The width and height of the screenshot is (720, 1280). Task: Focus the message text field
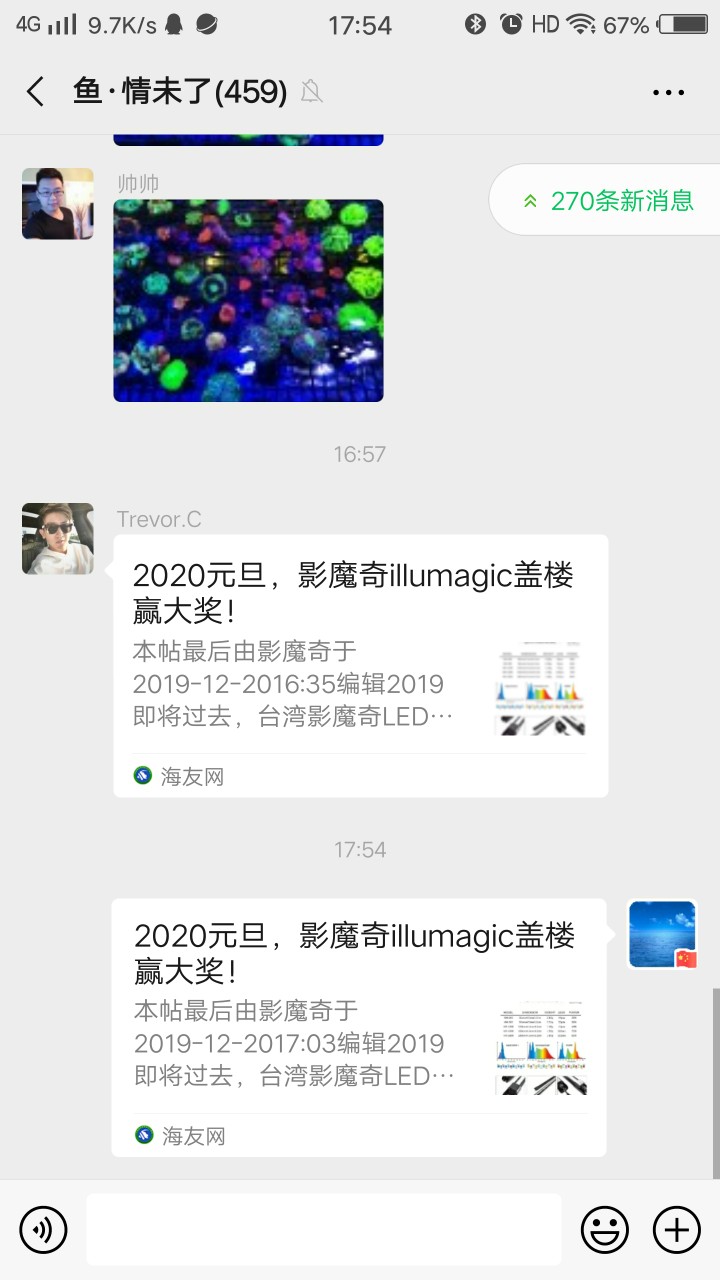pyautogui.click(x=323, y=1229)
